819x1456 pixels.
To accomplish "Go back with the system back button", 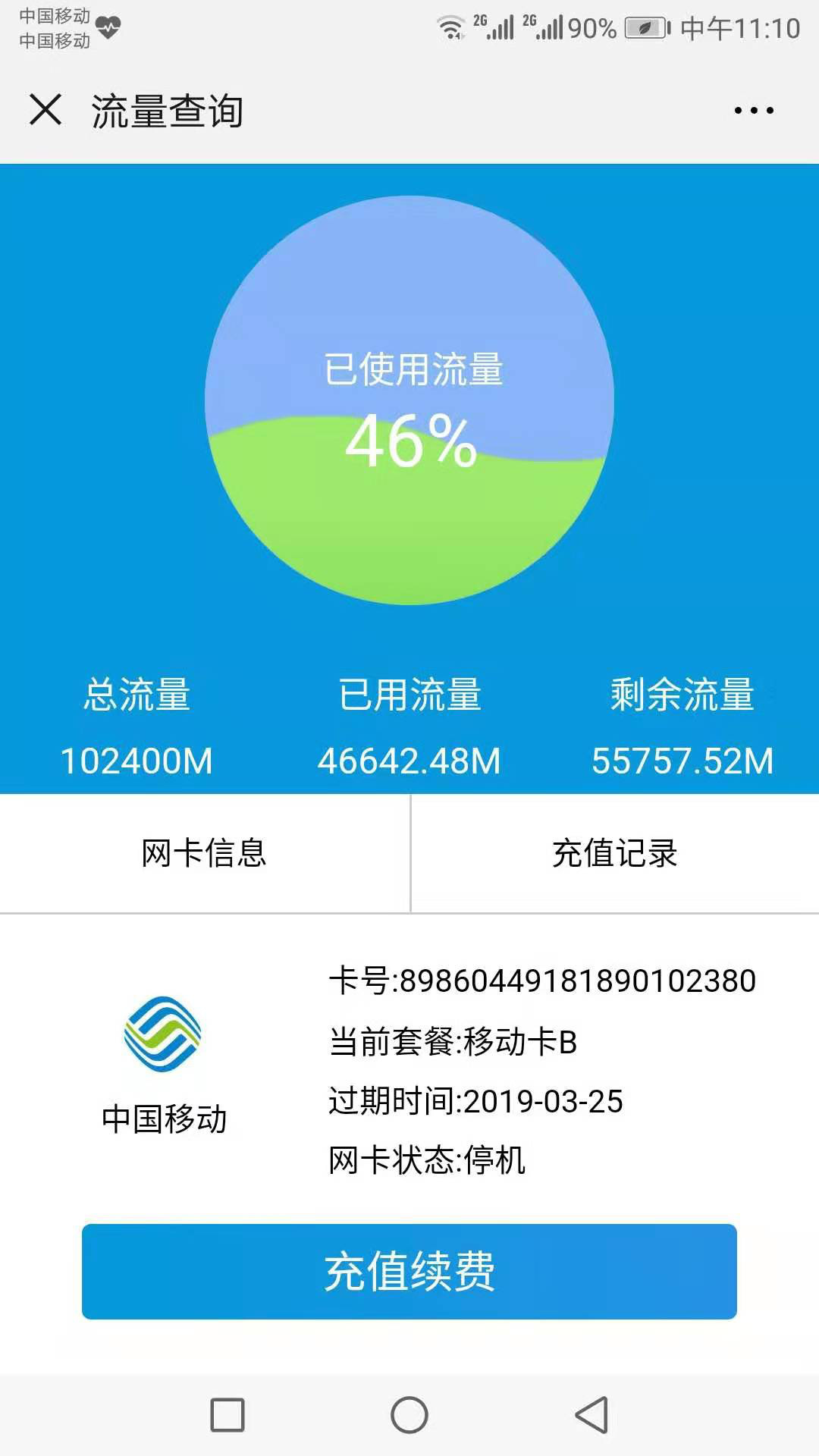I will (x=591, y=1415).
